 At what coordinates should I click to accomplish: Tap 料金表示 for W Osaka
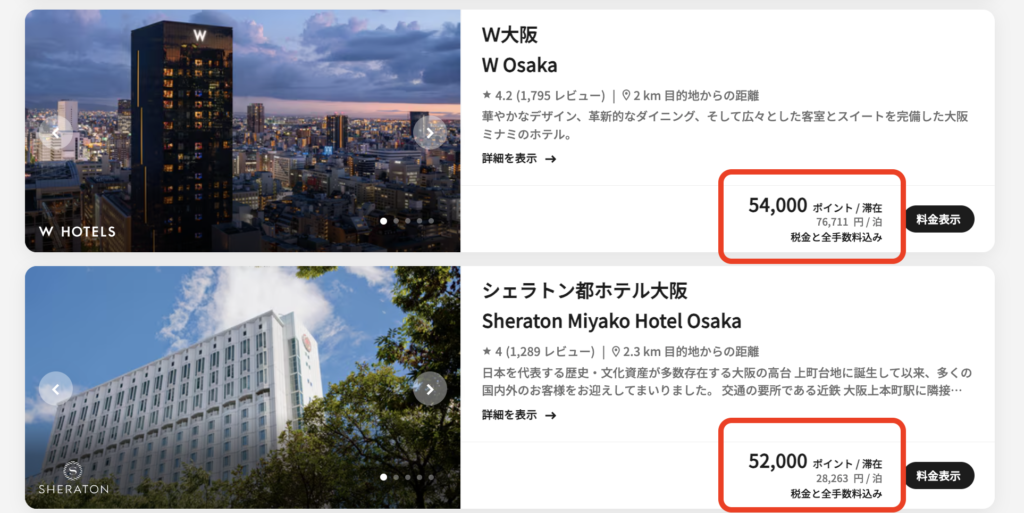tap(939, 219)
